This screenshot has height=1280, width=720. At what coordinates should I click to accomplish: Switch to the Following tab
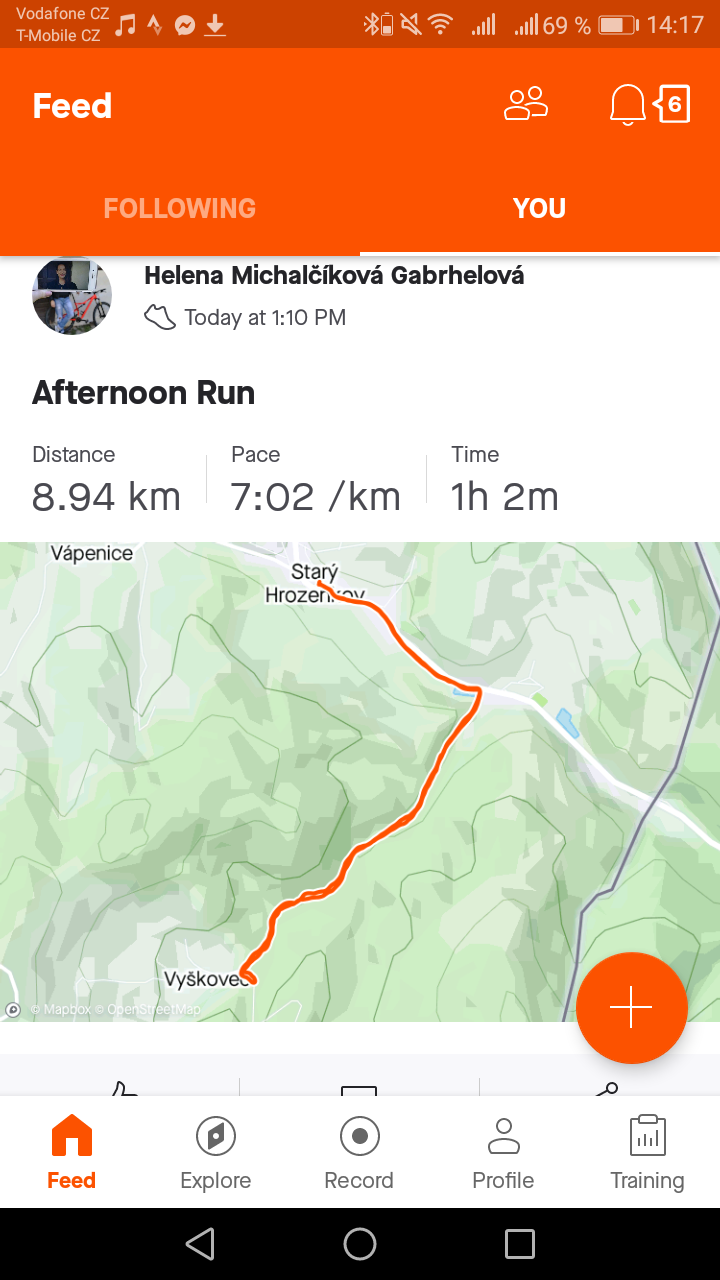[180, 208]
